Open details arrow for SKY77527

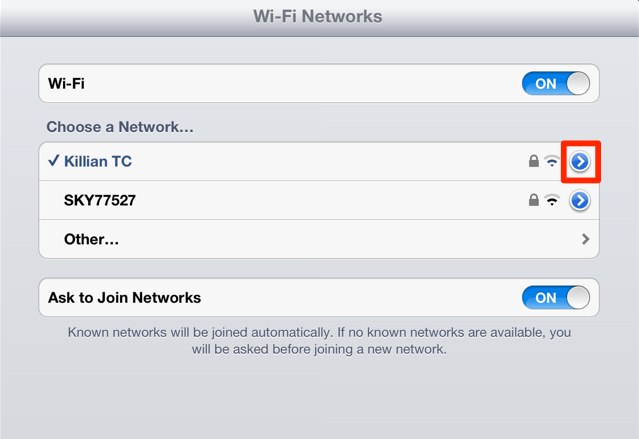[580, 200]
